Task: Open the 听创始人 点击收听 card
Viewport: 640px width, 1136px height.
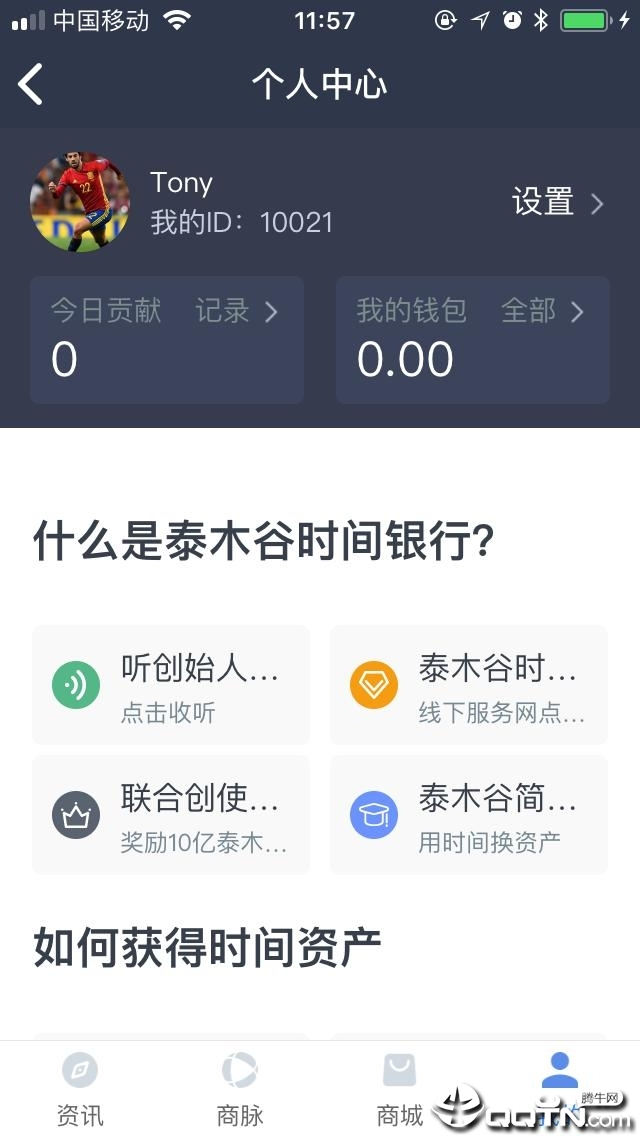Action: tap(171, 685)
